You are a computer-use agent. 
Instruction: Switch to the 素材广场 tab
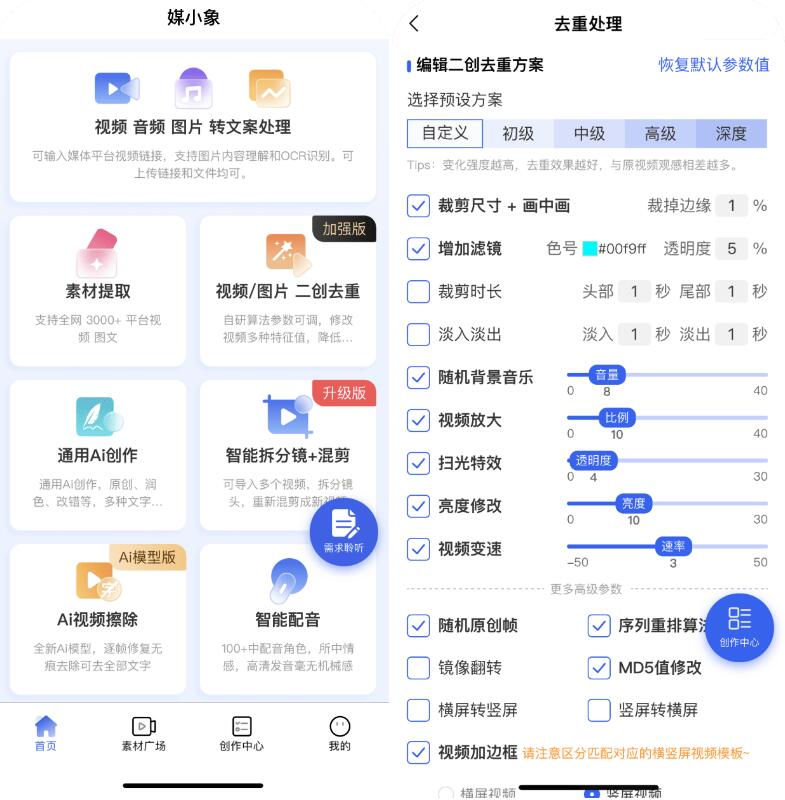coord(144,733)
